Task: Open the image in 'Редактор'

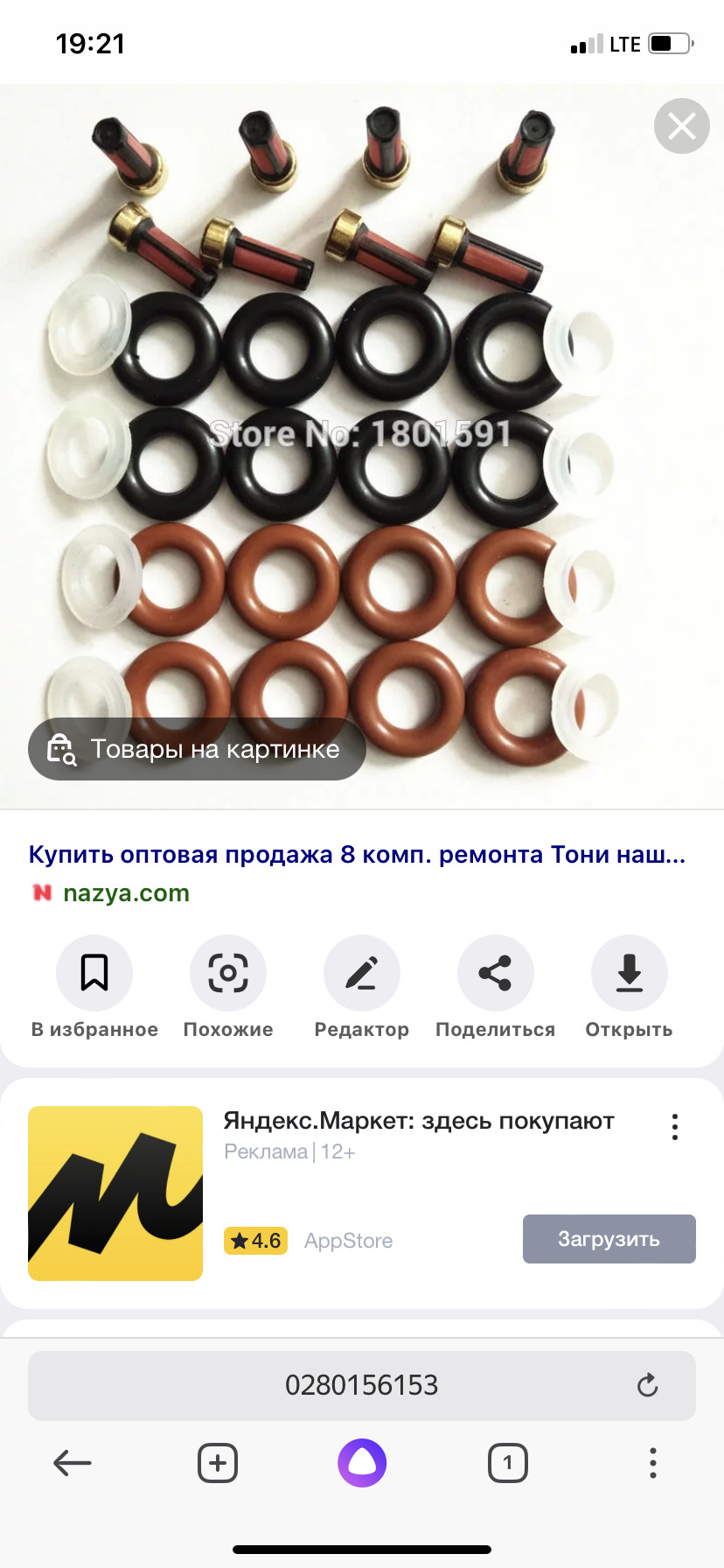Action: (361, 973)
